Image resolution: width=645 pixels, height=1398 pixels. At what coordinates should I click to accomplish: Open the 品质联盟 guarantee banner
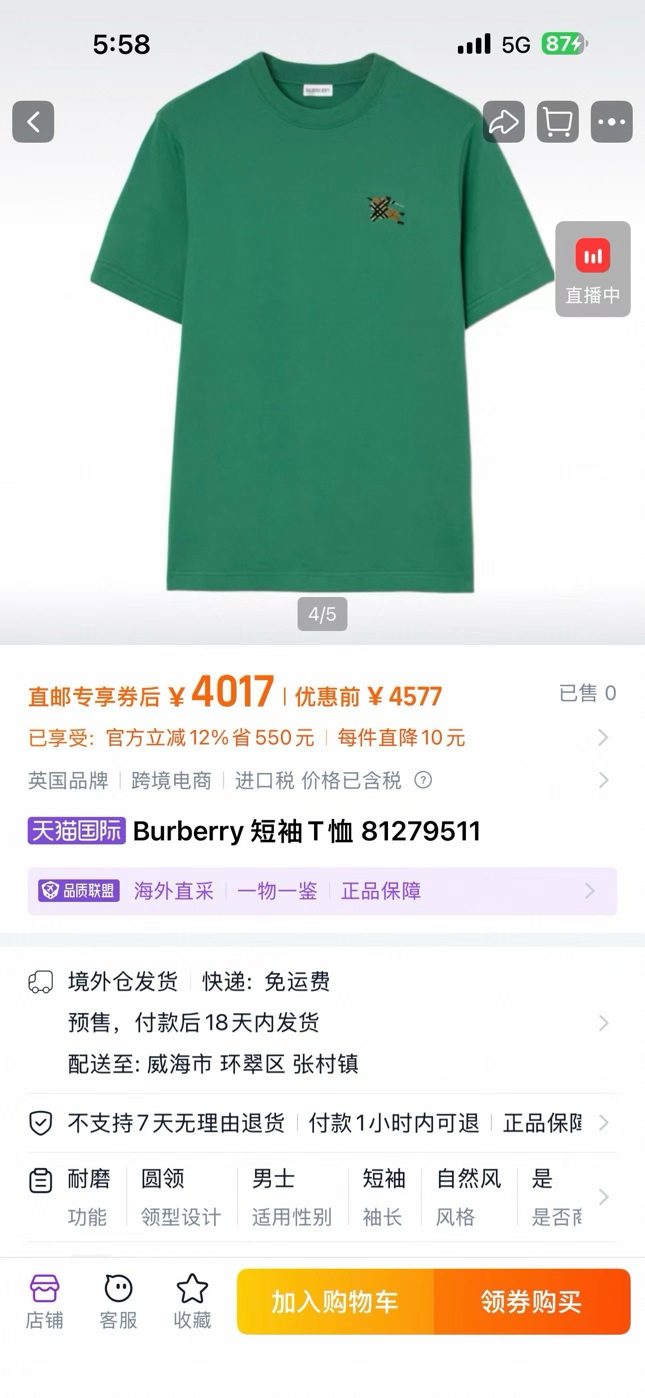click(x=322, y=891)
